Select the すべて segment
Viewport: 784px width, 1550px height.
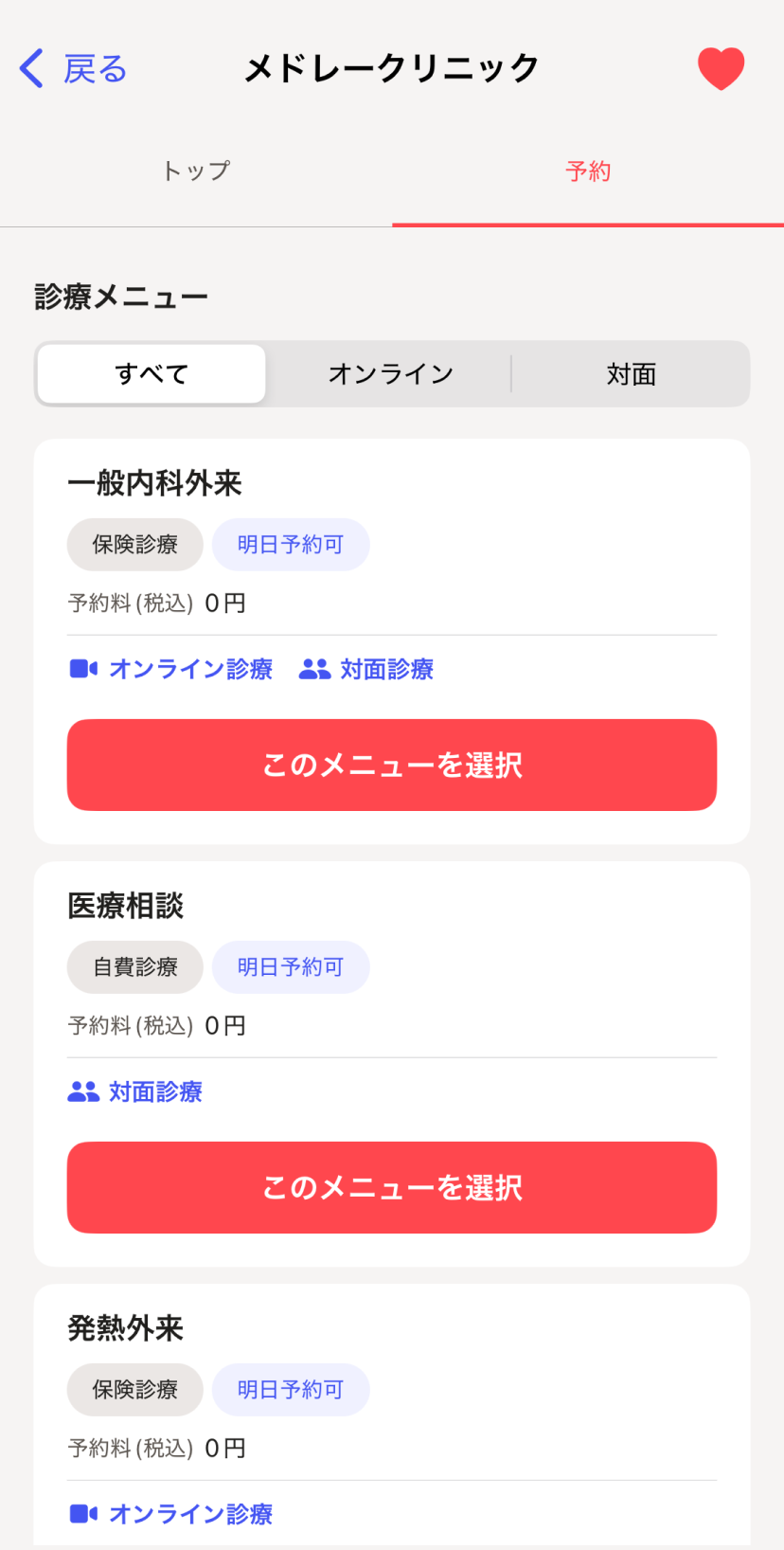click(151, 374)
